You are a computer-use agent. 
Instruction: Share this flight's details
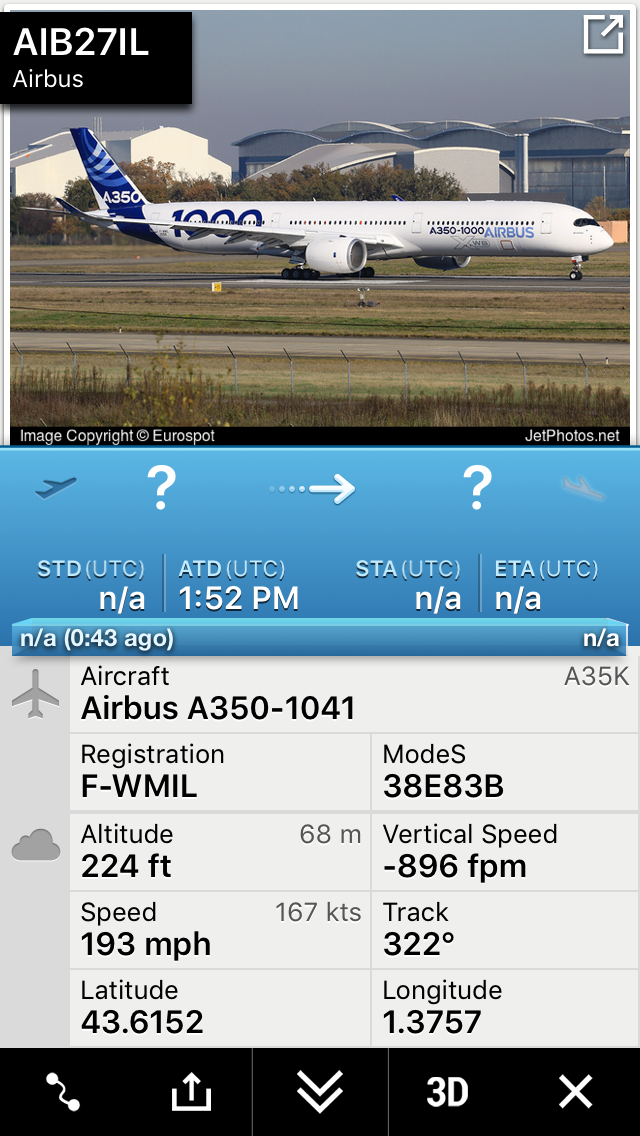(x=191, y=1092)
